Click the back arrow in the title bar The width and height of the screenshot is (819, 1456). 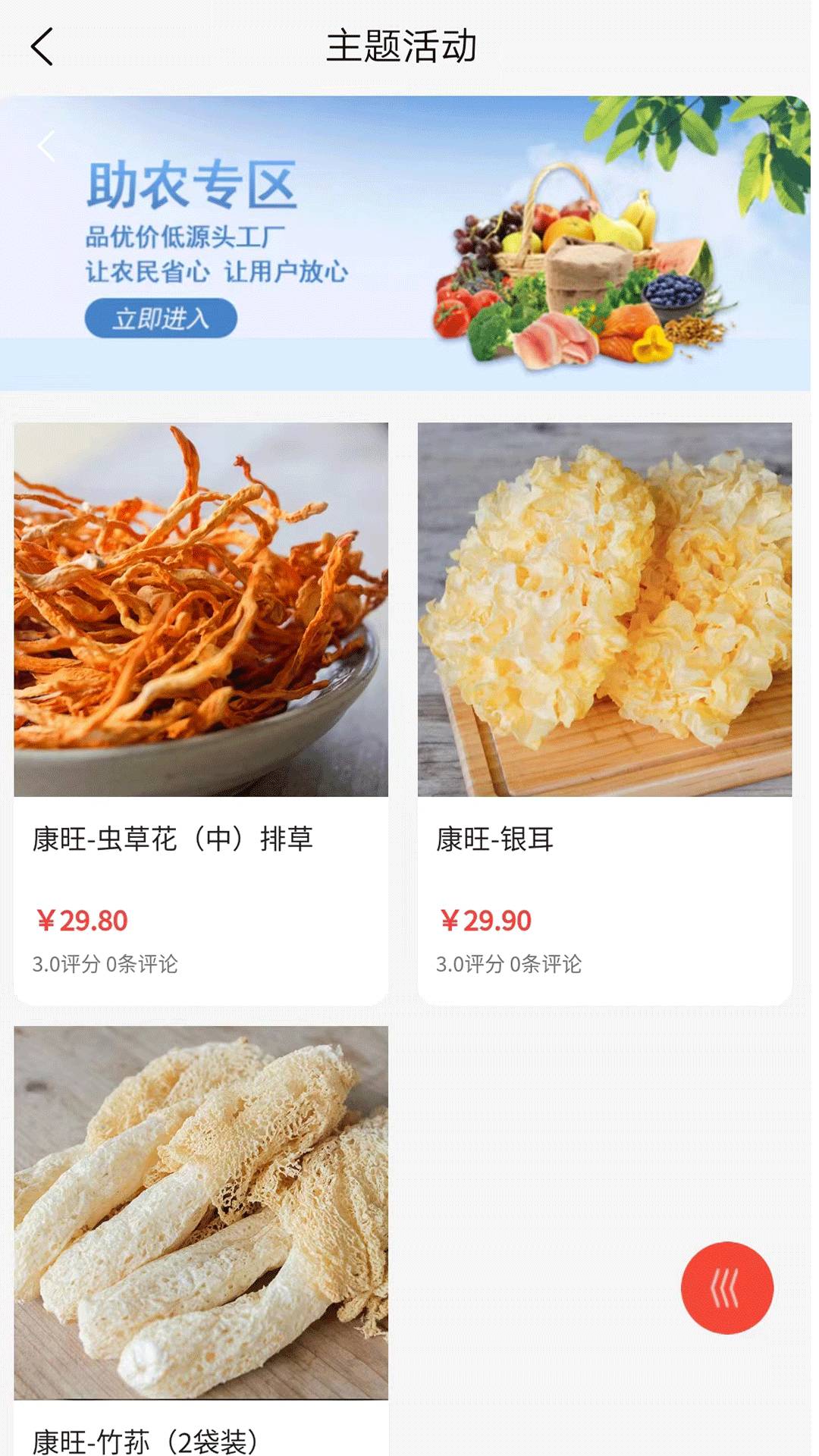[43, 44]
